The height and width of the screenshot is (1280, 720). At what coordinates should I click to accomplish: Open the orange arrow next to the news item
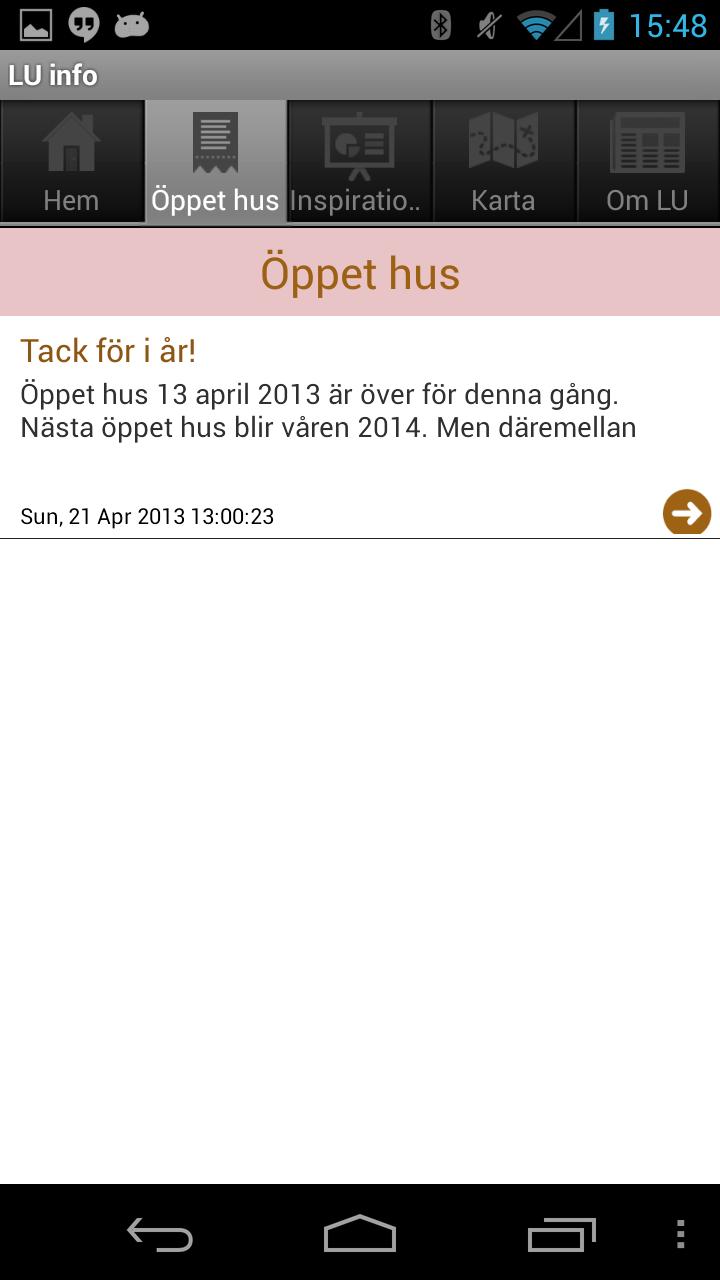[x=686, y=512]
